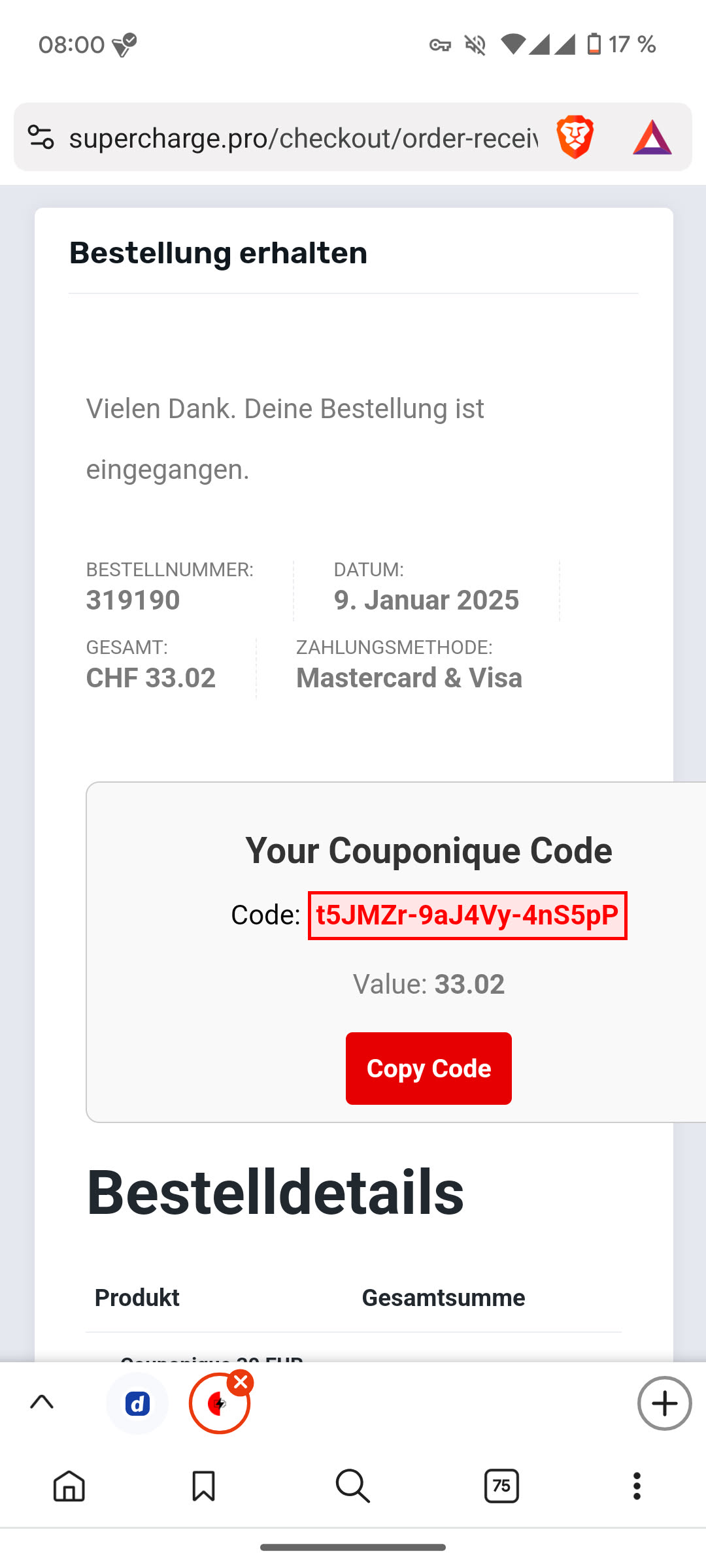Open the browser three-dot menu
The height and width of the screenshot is (1568, 706).
(x=637, y=1486)
